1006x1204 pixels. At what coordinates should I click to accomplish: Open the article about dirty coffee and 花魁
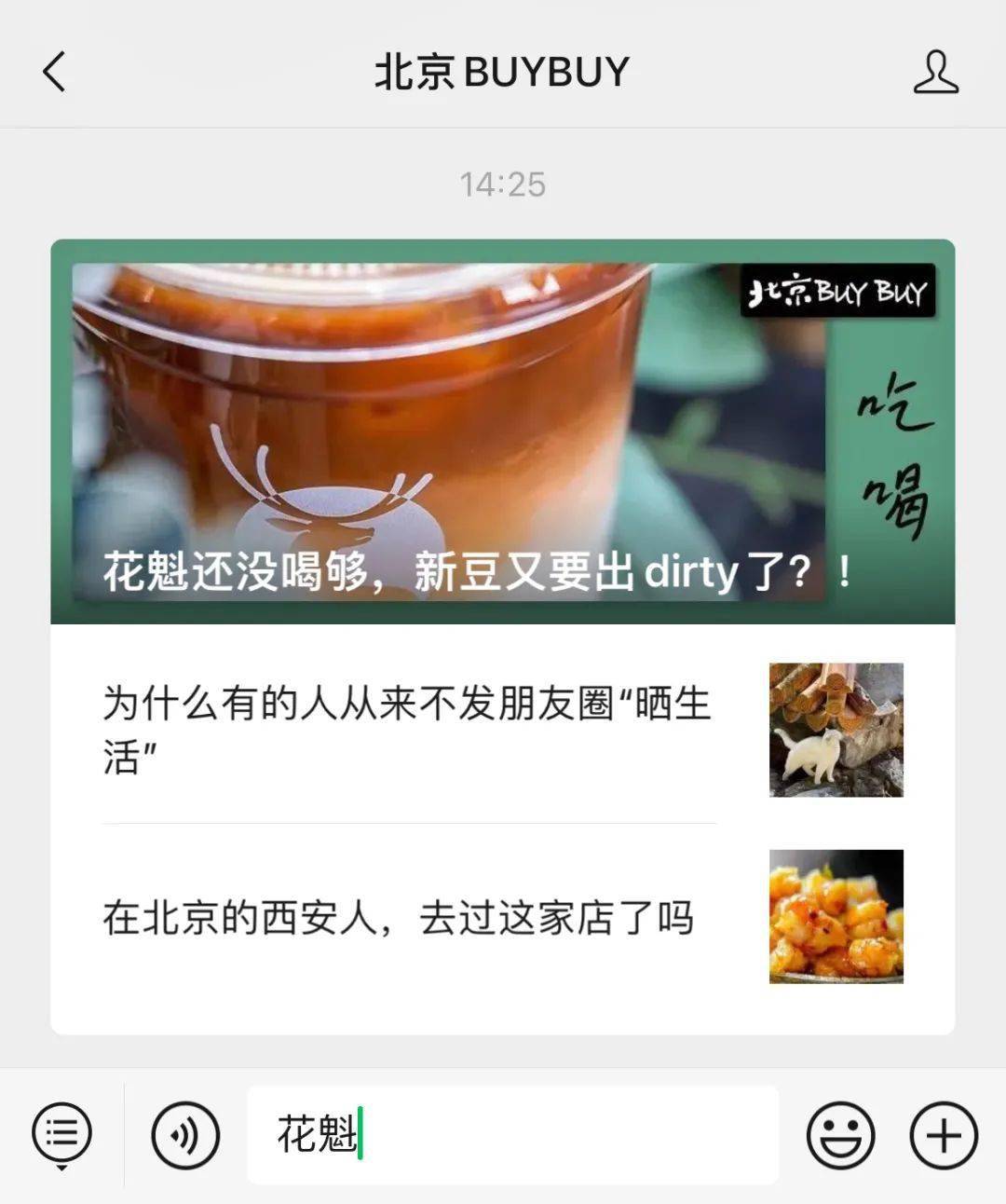[x=503, y=429]
